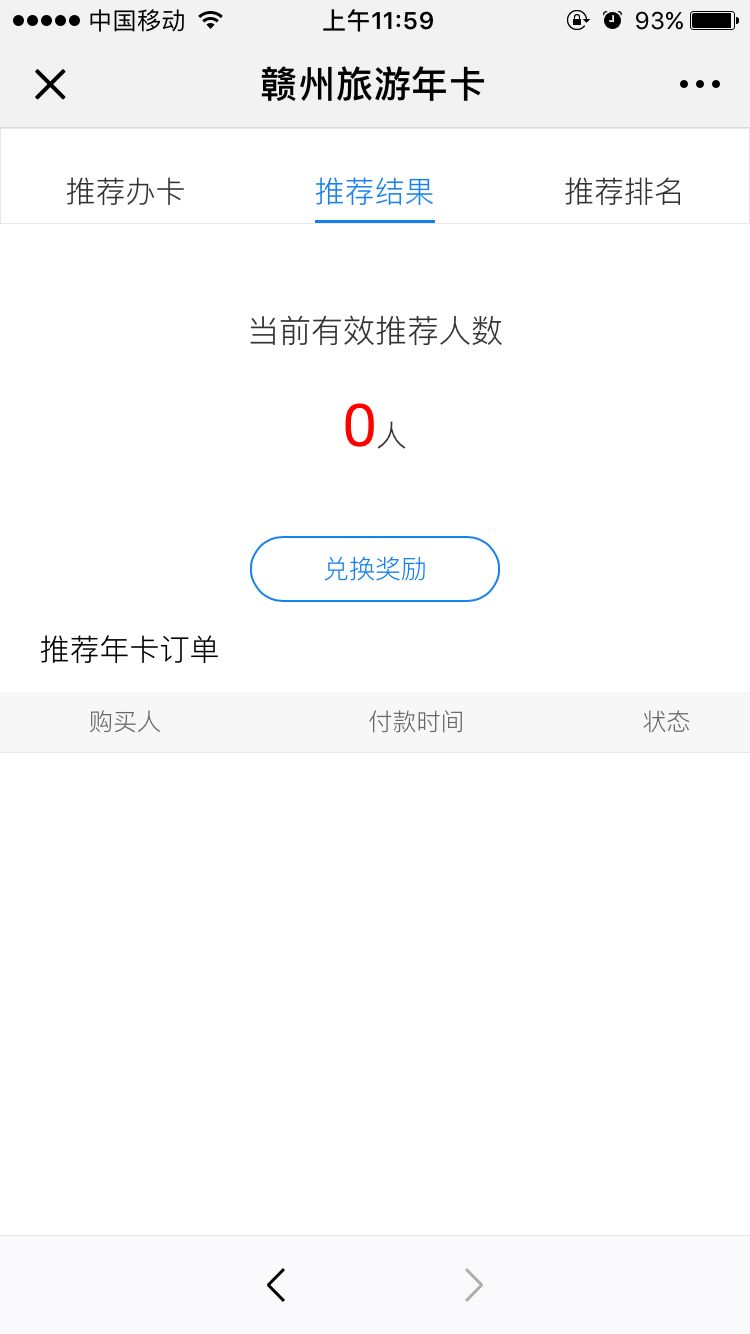Tap the 兑换奖励 button
Image resolution: width=750 pixels, height=1334 pixels.
(374, 568)
